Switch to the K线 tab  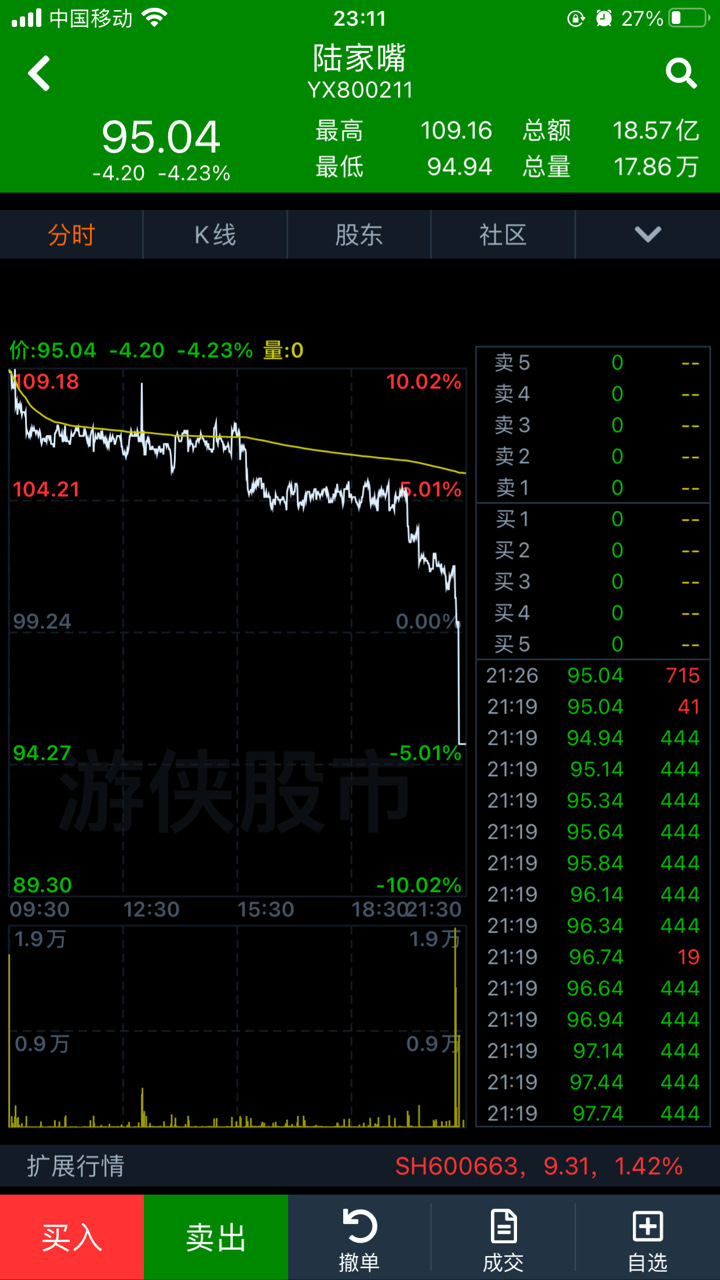215,235
